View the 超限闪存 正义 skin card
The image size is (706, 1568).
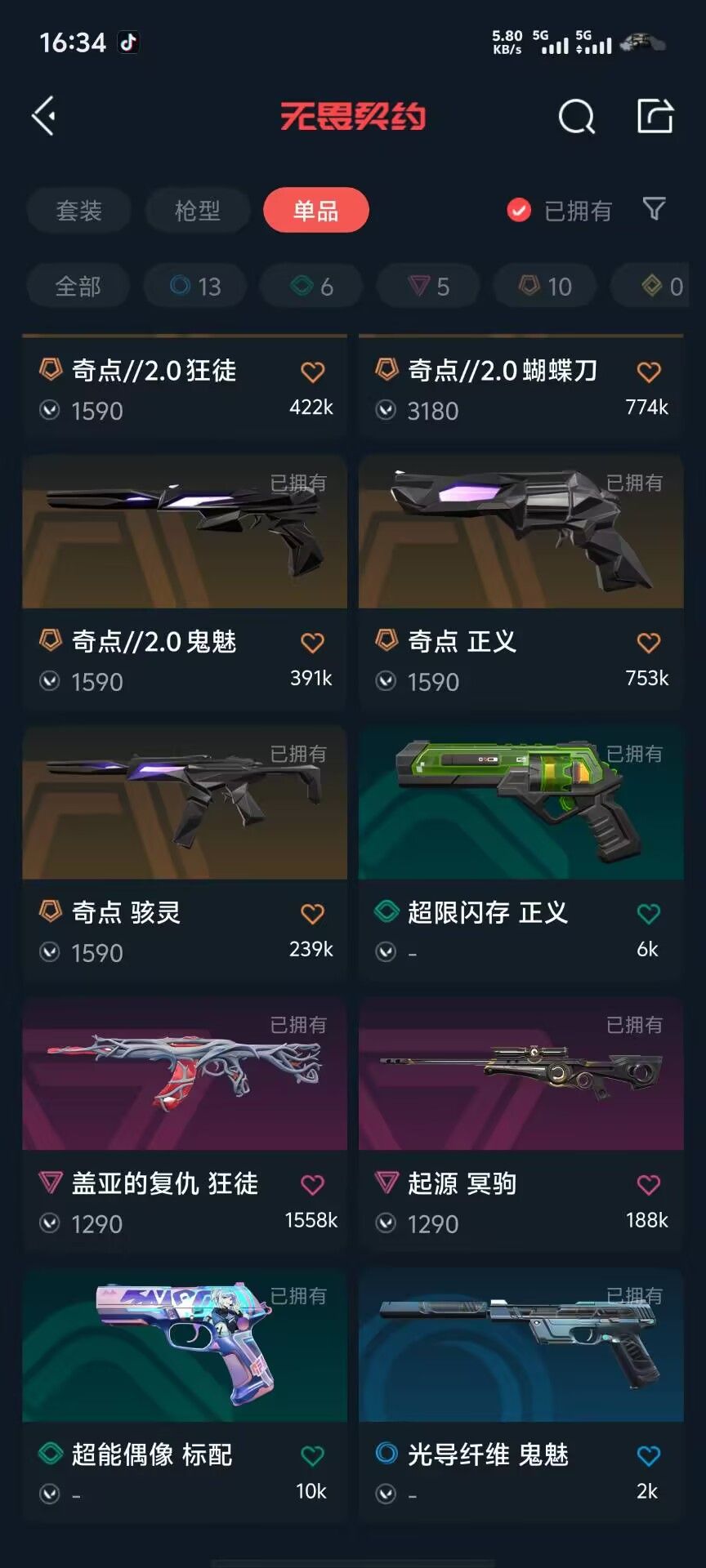coord(521,852)
